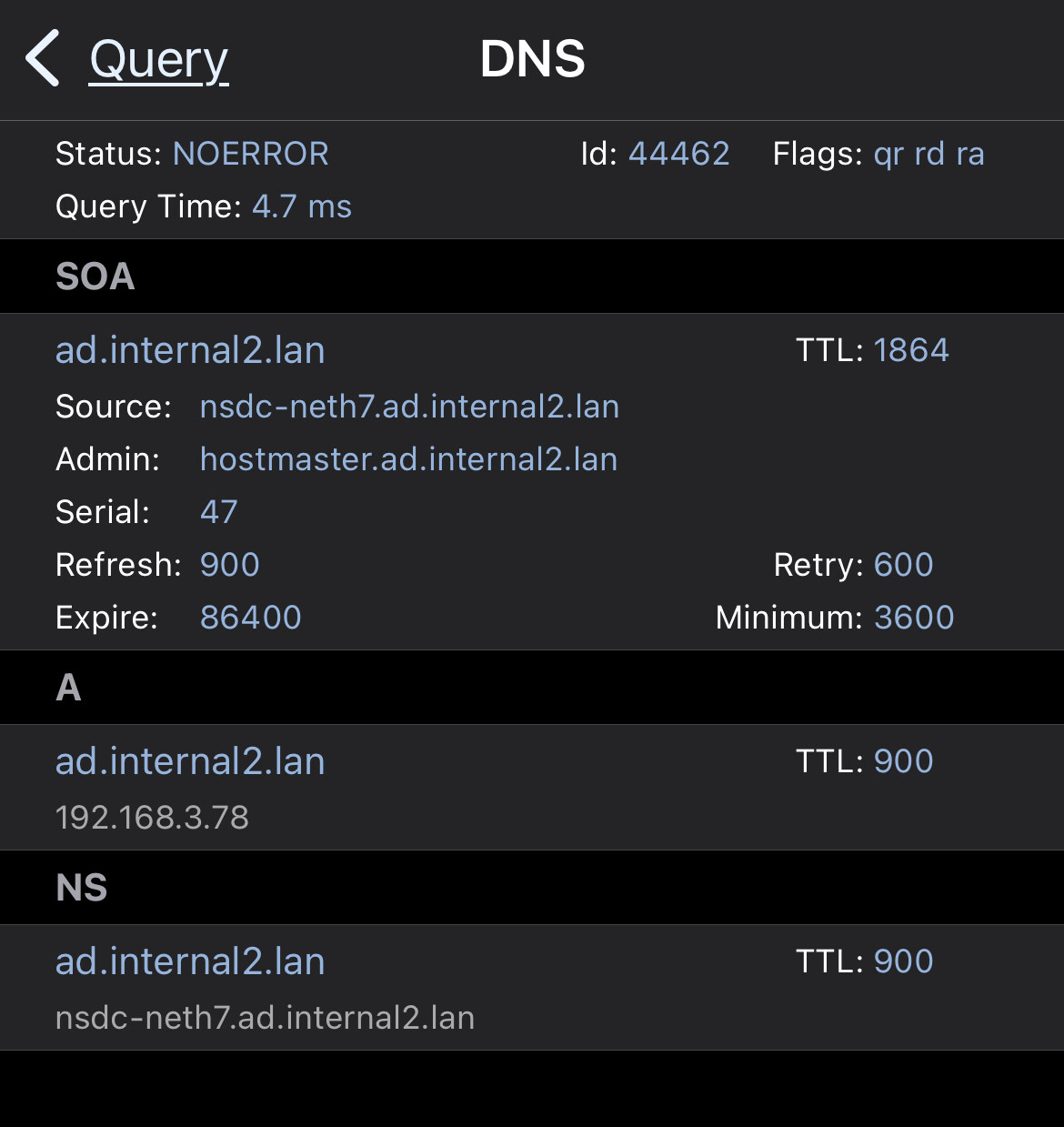This screenshot has width=1064, height=1127.
Task: Go back to the Query screen
Action: tap(127, 60)
